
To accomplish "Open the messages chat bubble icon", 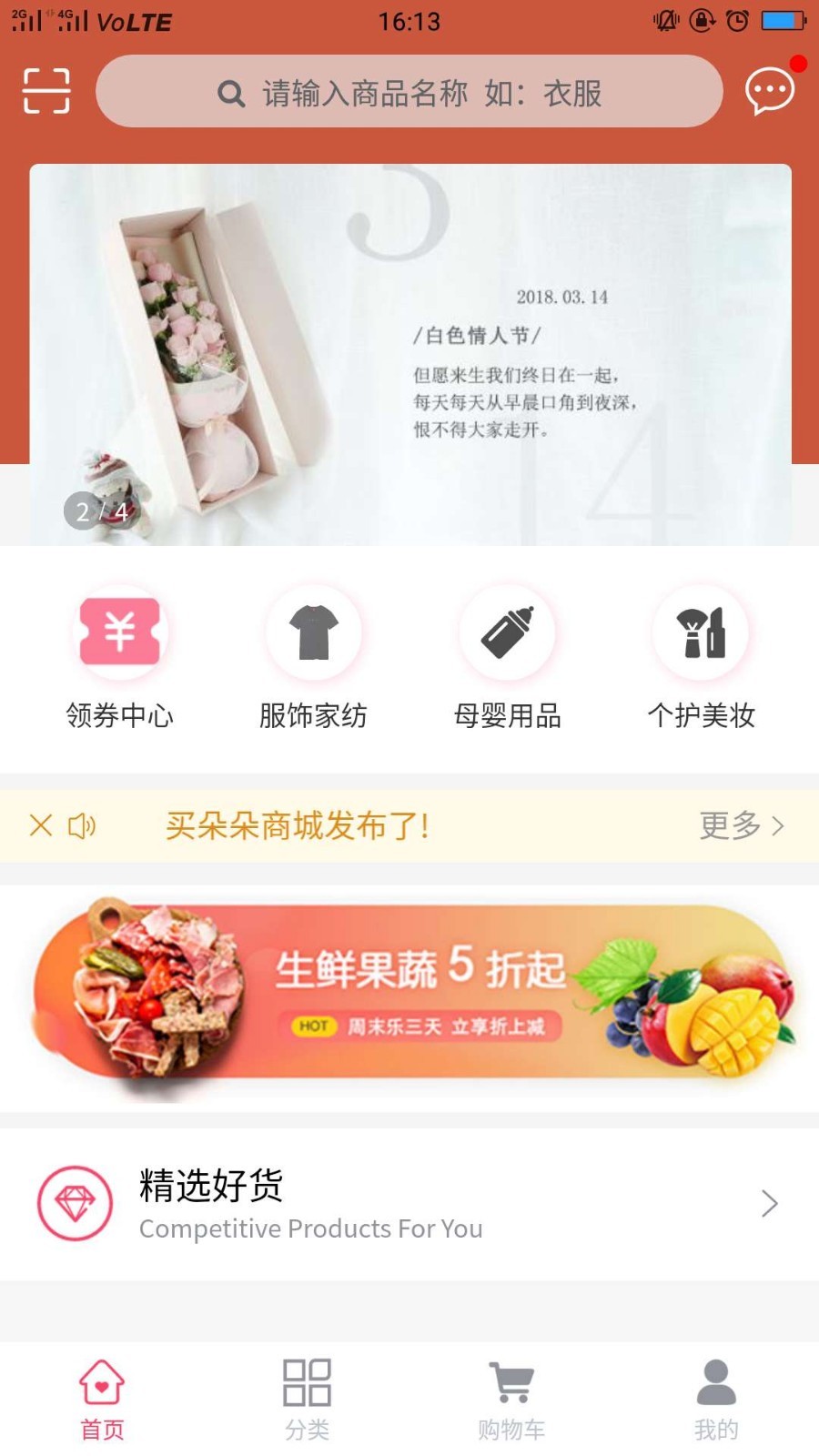I will coord(769,91).
